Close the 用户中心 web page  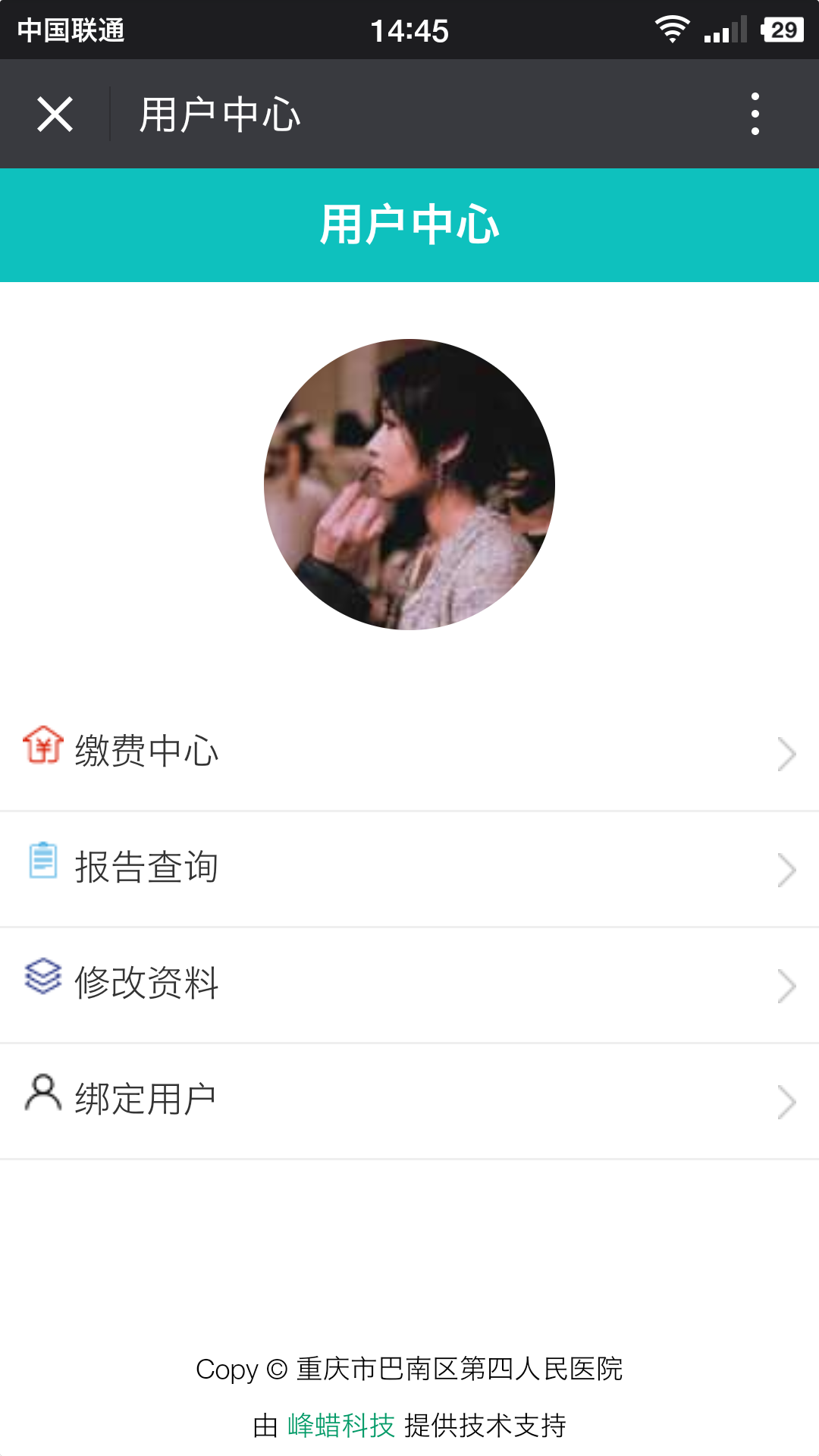(55, 115)
